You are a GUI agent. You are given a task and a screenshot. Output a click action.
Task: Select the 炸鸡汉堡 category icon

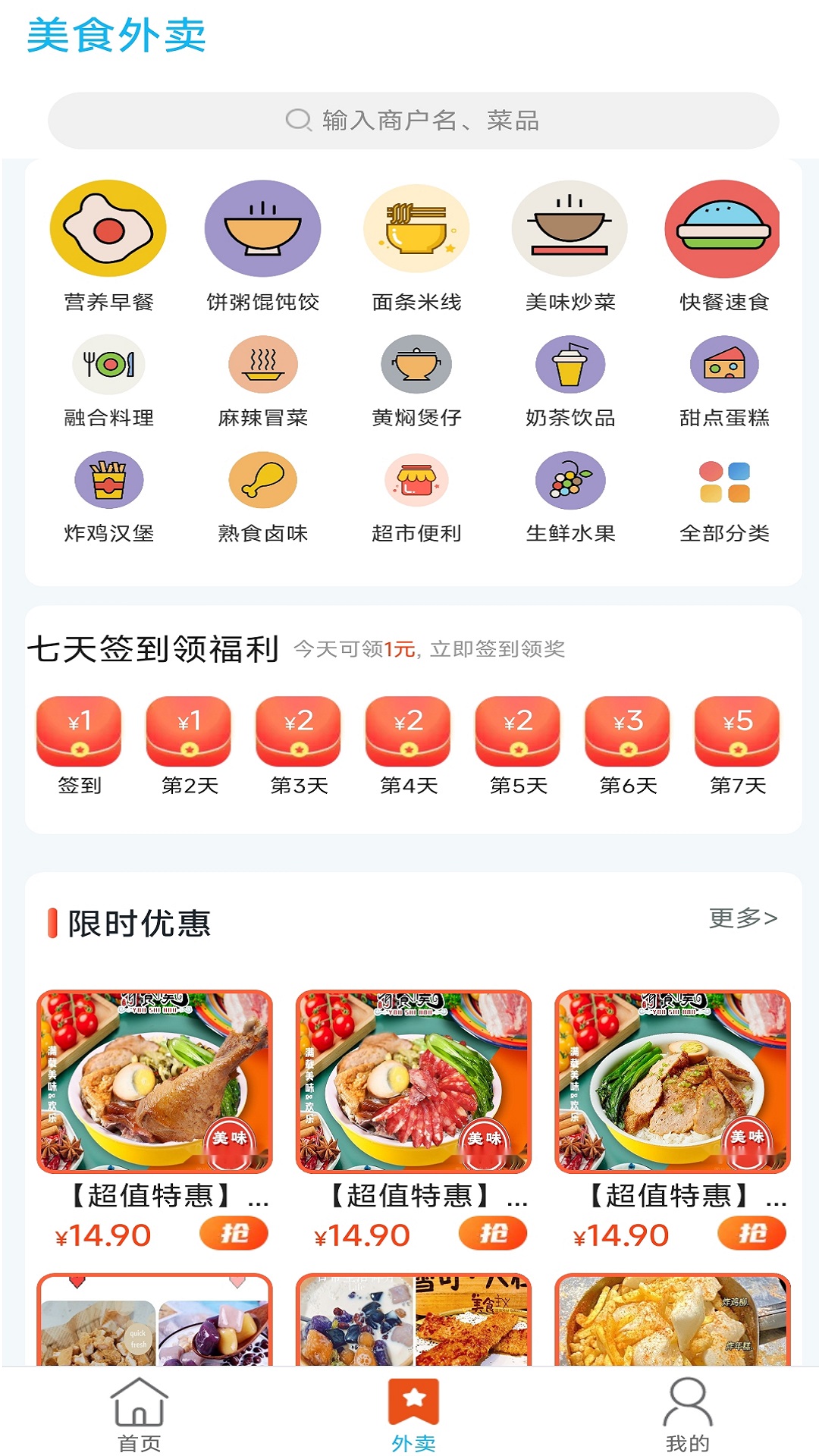tap(108, 482)
